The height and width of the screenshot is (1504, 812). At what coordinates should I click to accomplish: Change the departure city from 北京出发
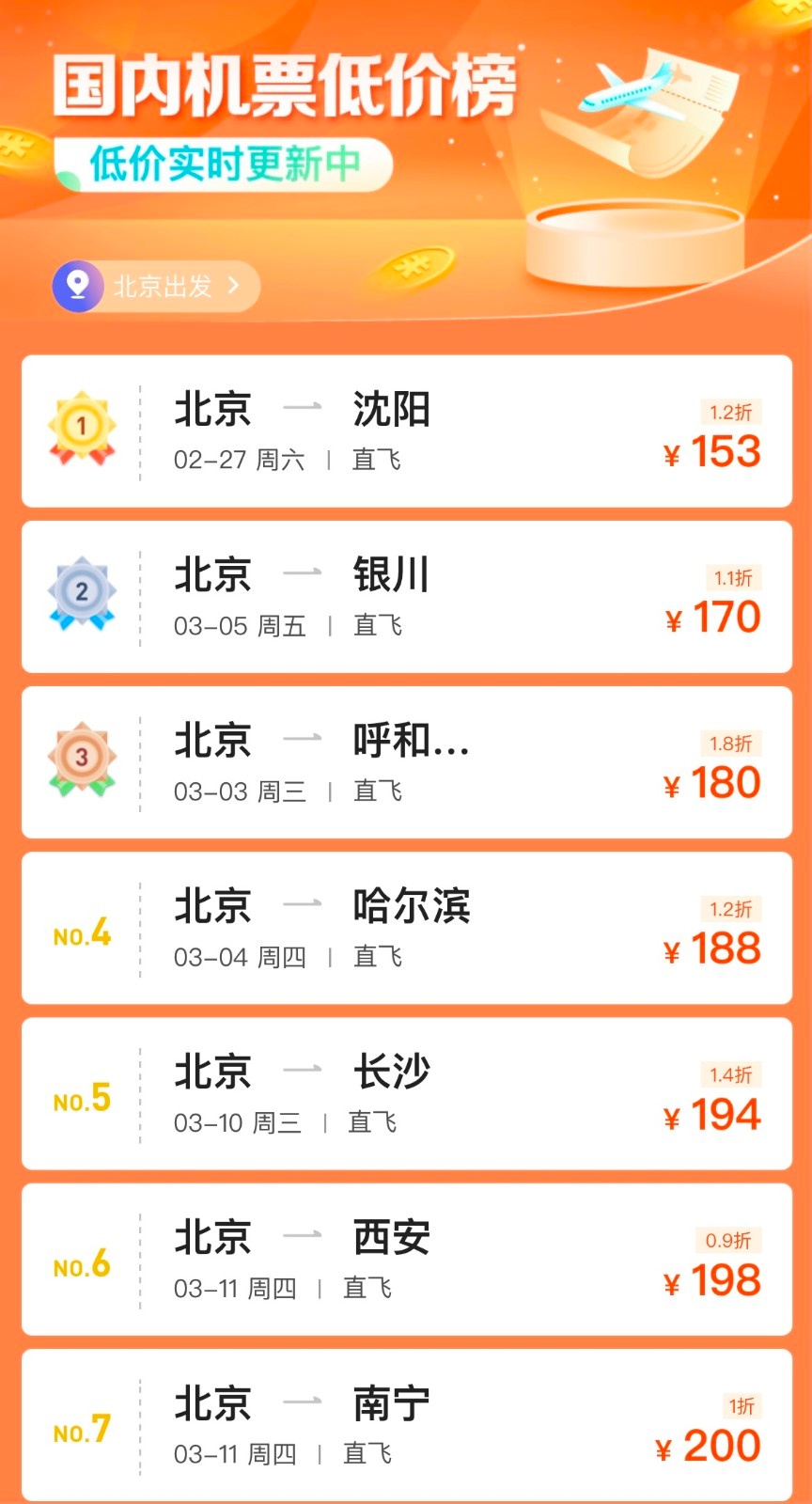pyautogui.click(x=156, y=286)
